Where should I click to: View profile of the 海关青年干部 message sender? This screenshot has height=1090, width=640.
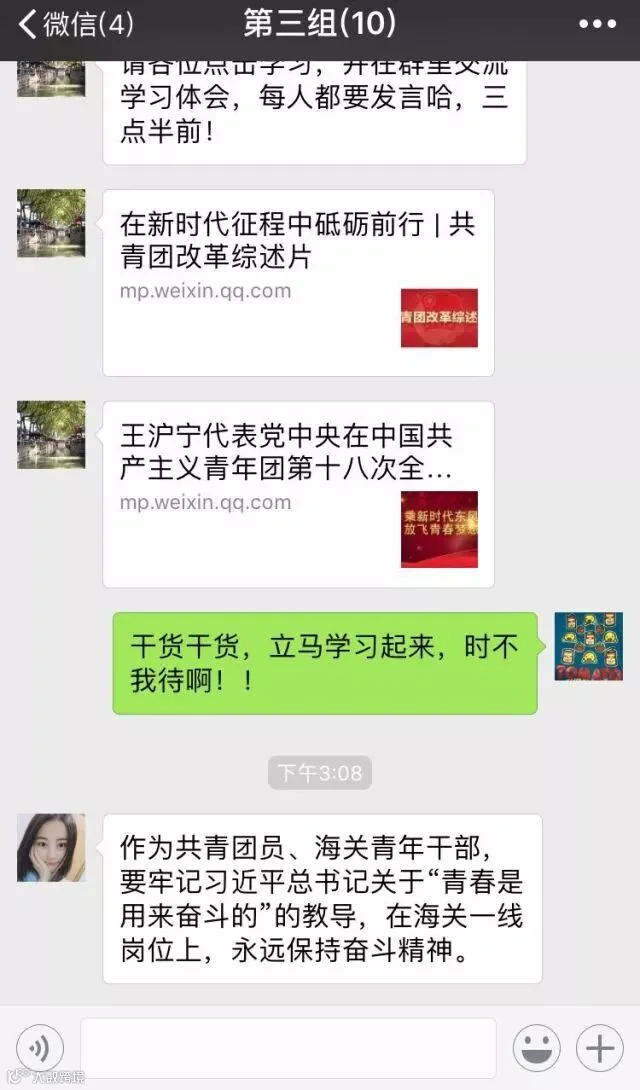(51, 848)
